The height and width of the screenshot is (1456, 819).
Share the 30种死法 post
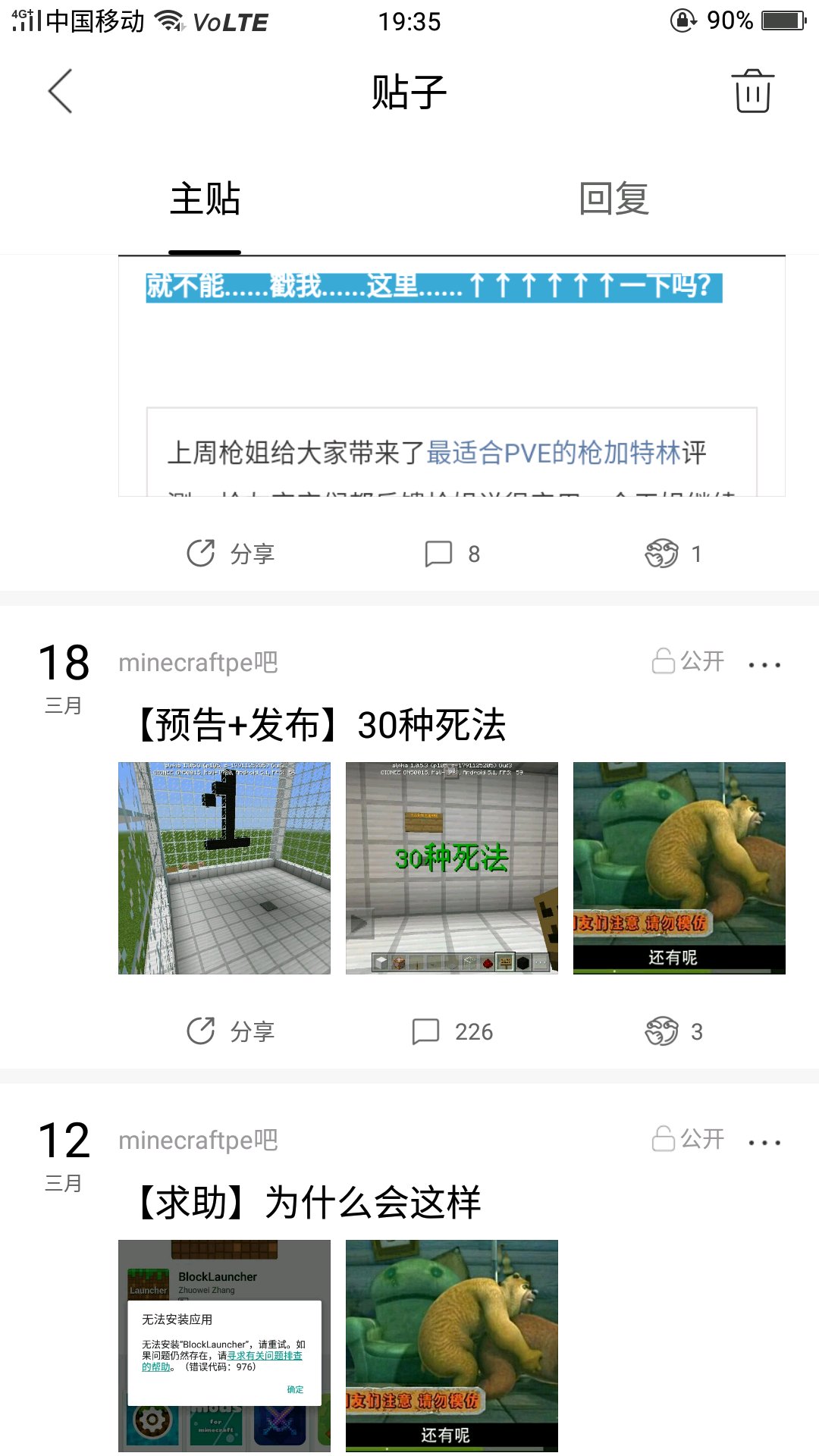[231, 1031]
